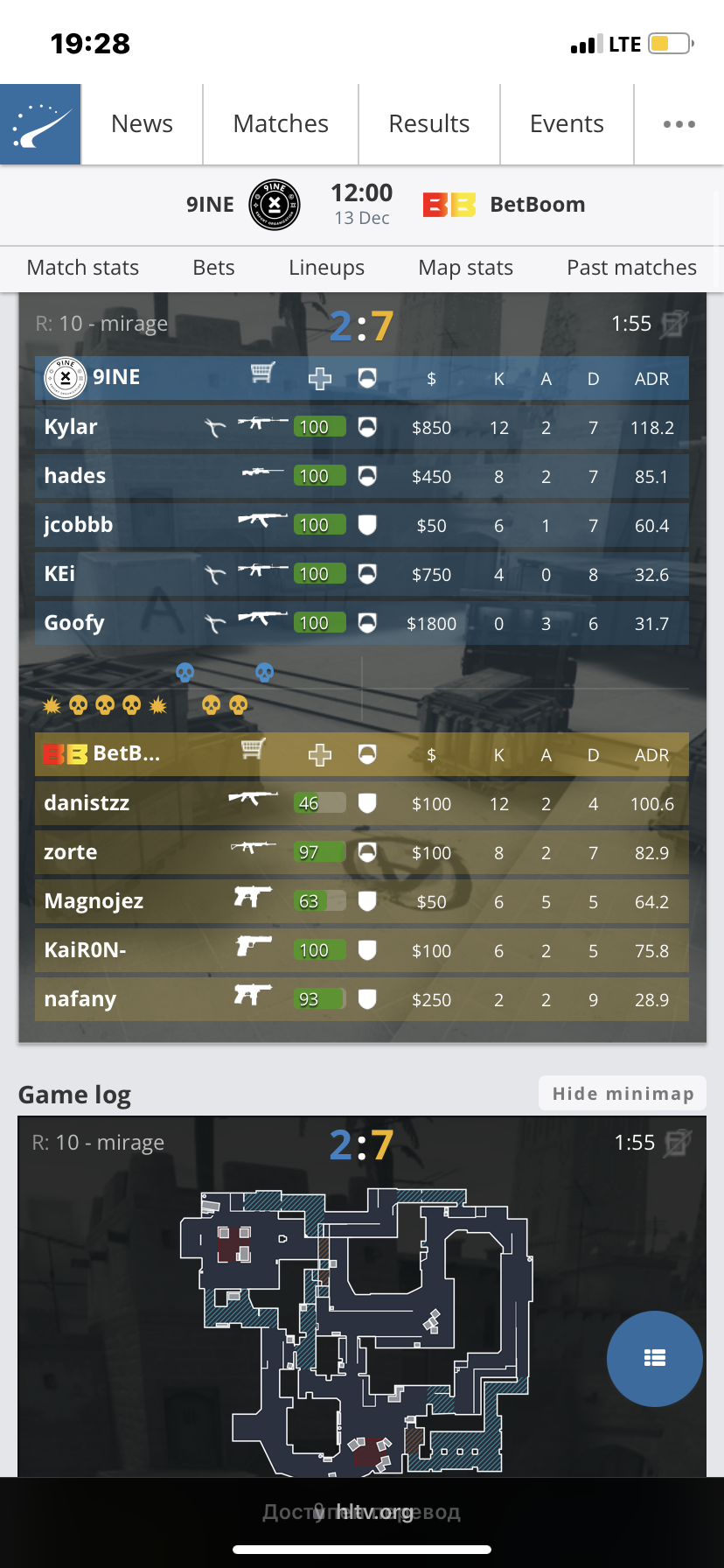The width and height of the screenshot is (724, 1568).
Task: Open the HLTV home logo
Action: [x=40, y=124]
